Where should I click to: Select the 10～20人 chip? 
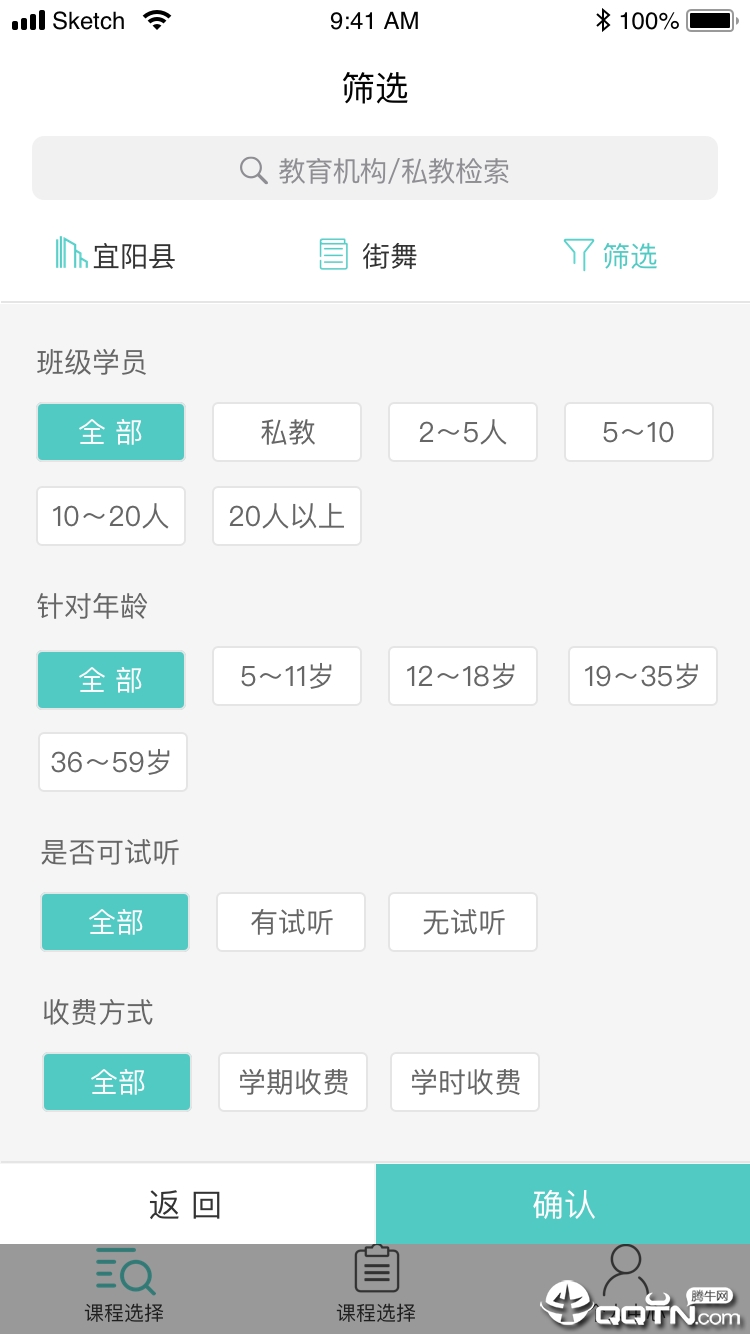coord(111,516)
